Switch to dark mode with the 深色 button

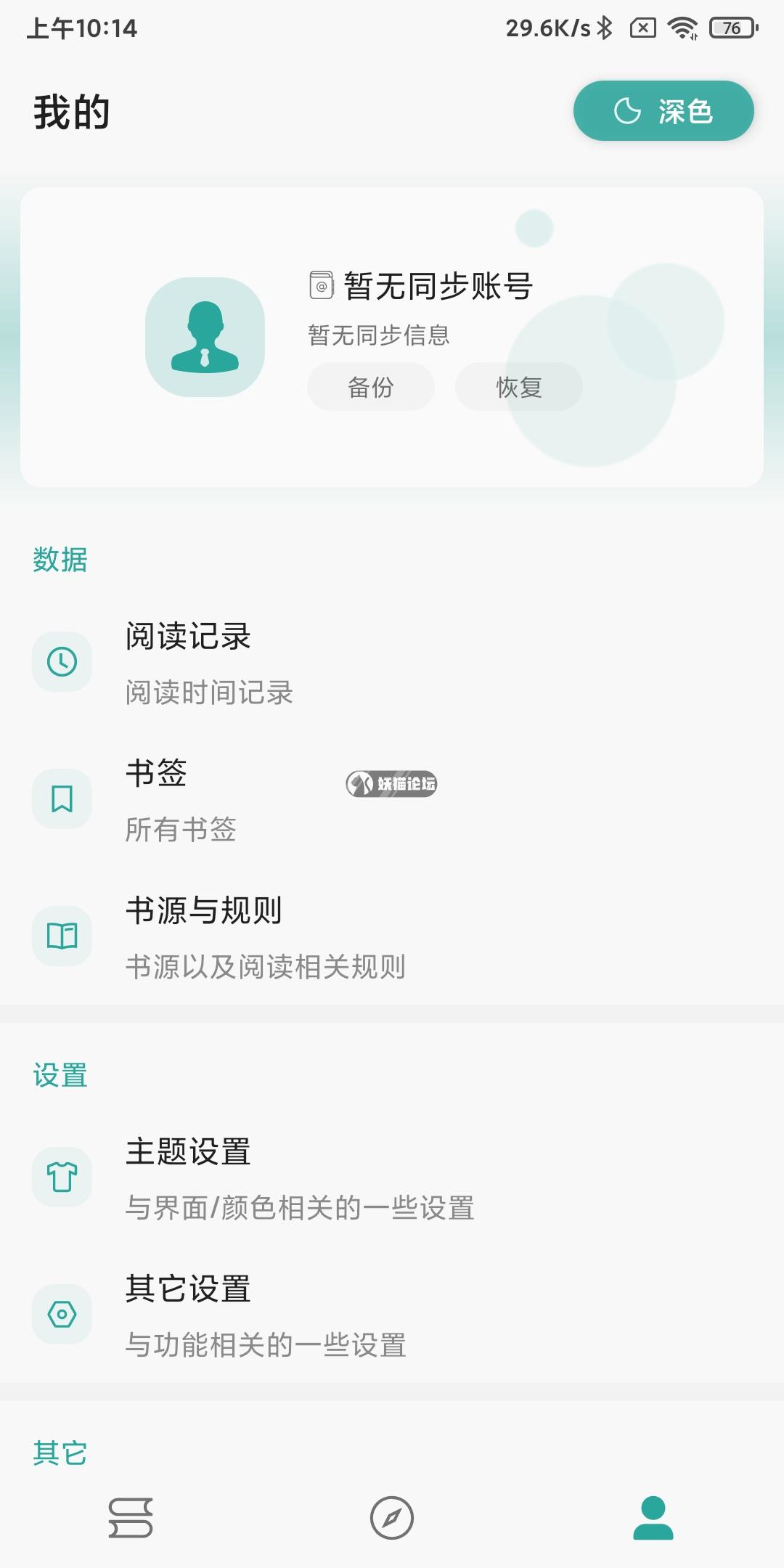(x=663, y=111)
